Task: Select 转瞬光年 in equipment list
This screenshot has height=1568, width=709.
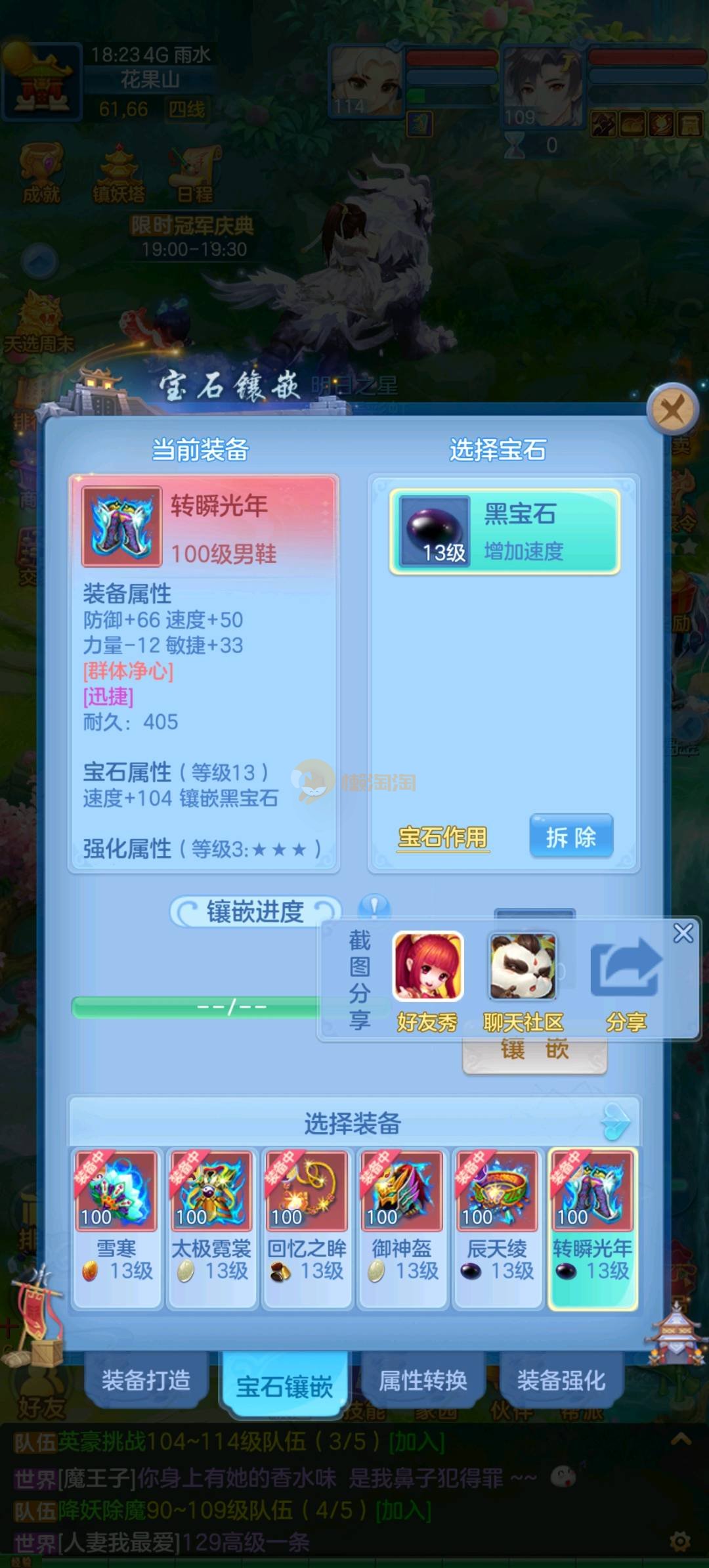Action: (592, 1227)
